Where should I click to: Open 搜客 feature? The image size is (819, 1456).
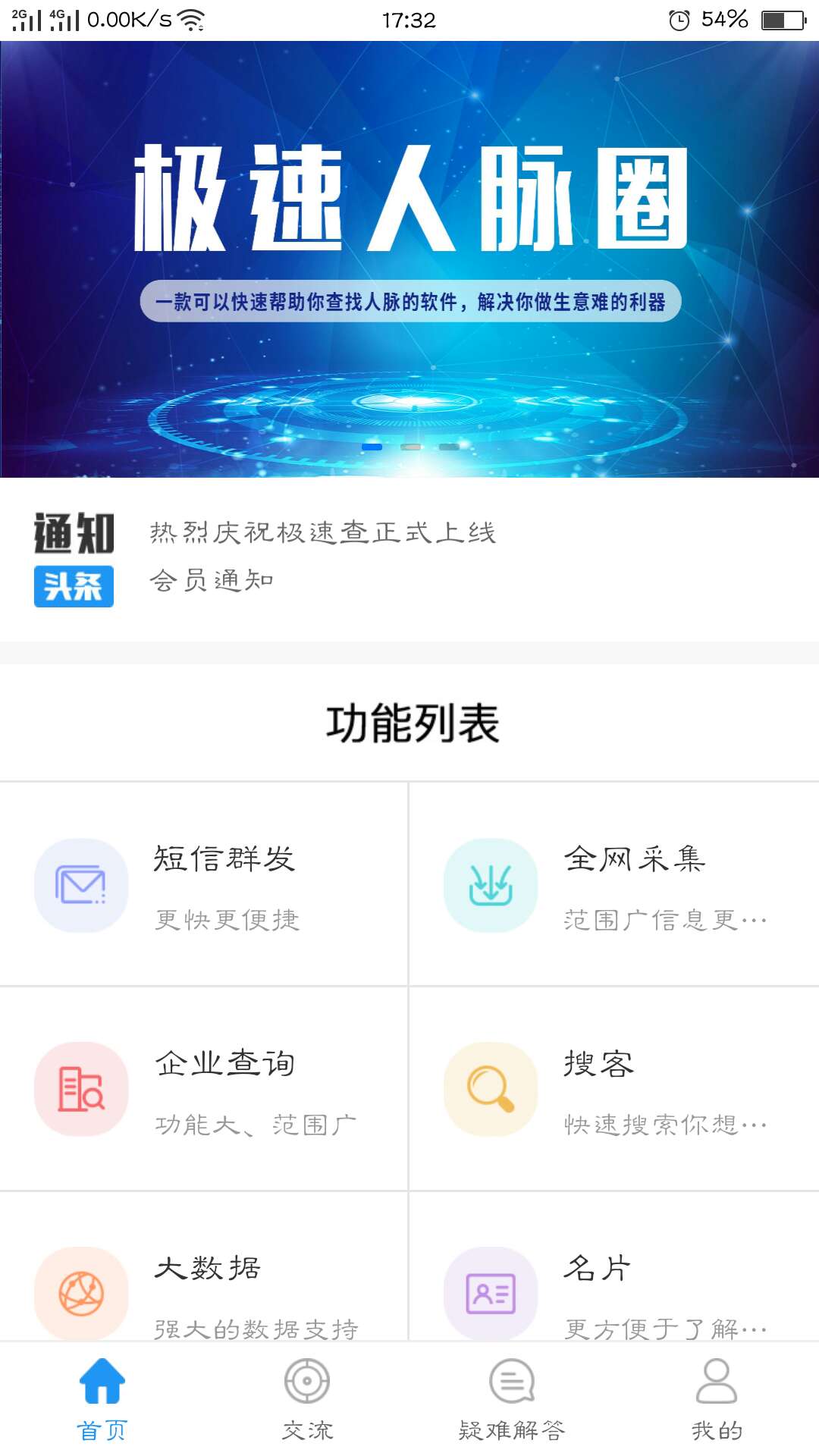(x=614, y=1089)
